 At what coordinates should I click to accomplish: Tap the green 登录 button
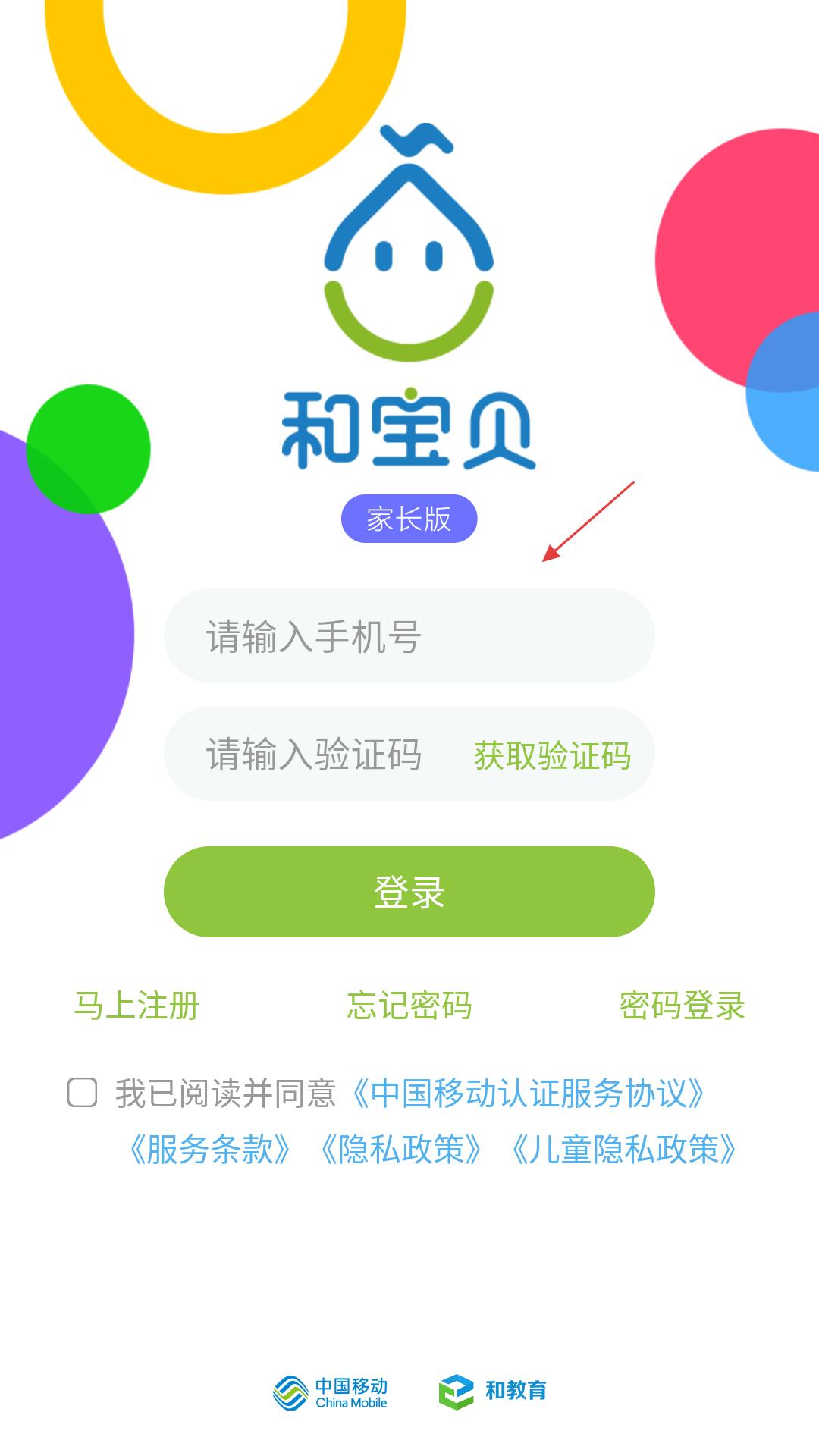coord(409,892)
